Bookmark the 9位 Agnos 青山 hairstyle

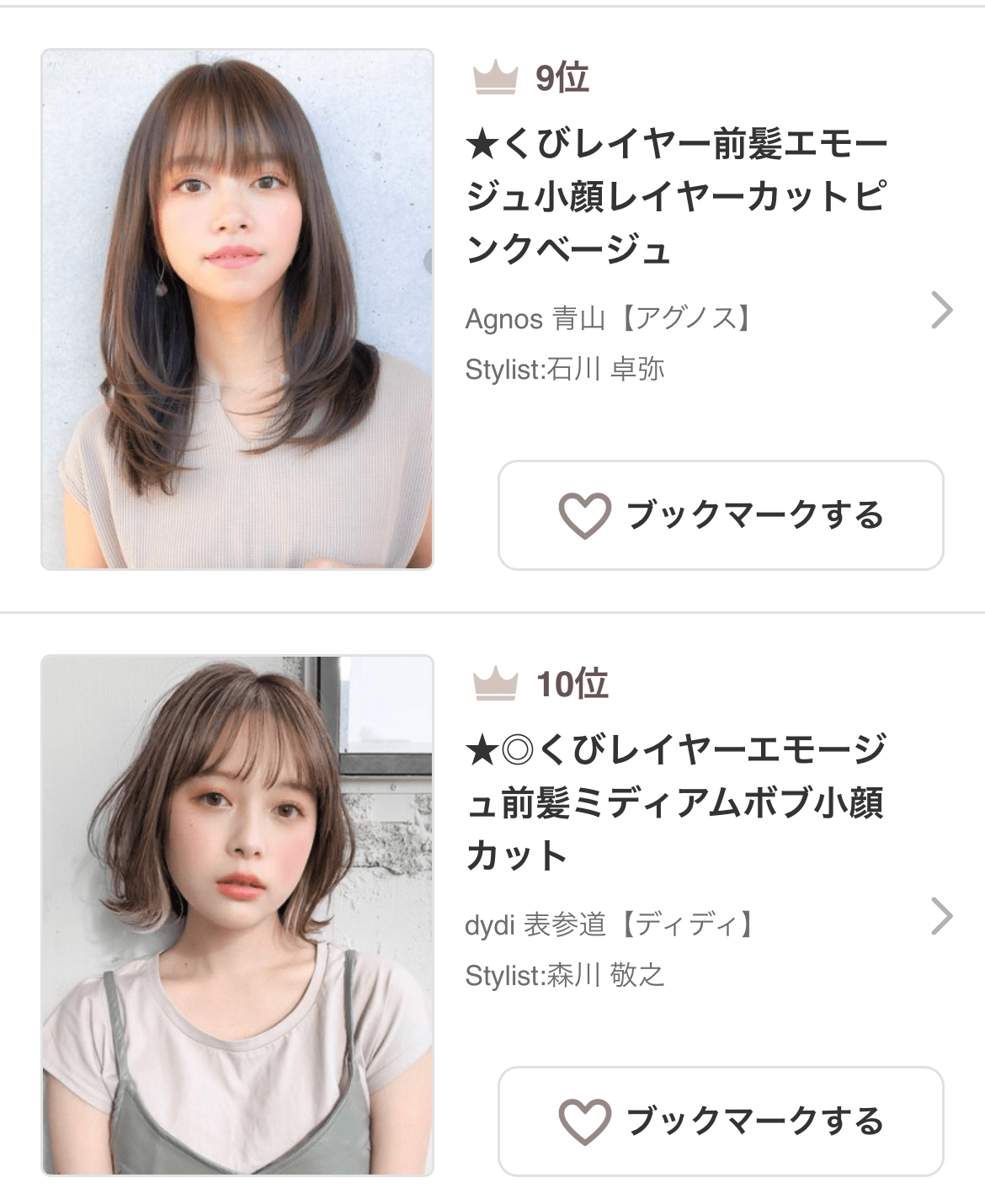[721, 515]
